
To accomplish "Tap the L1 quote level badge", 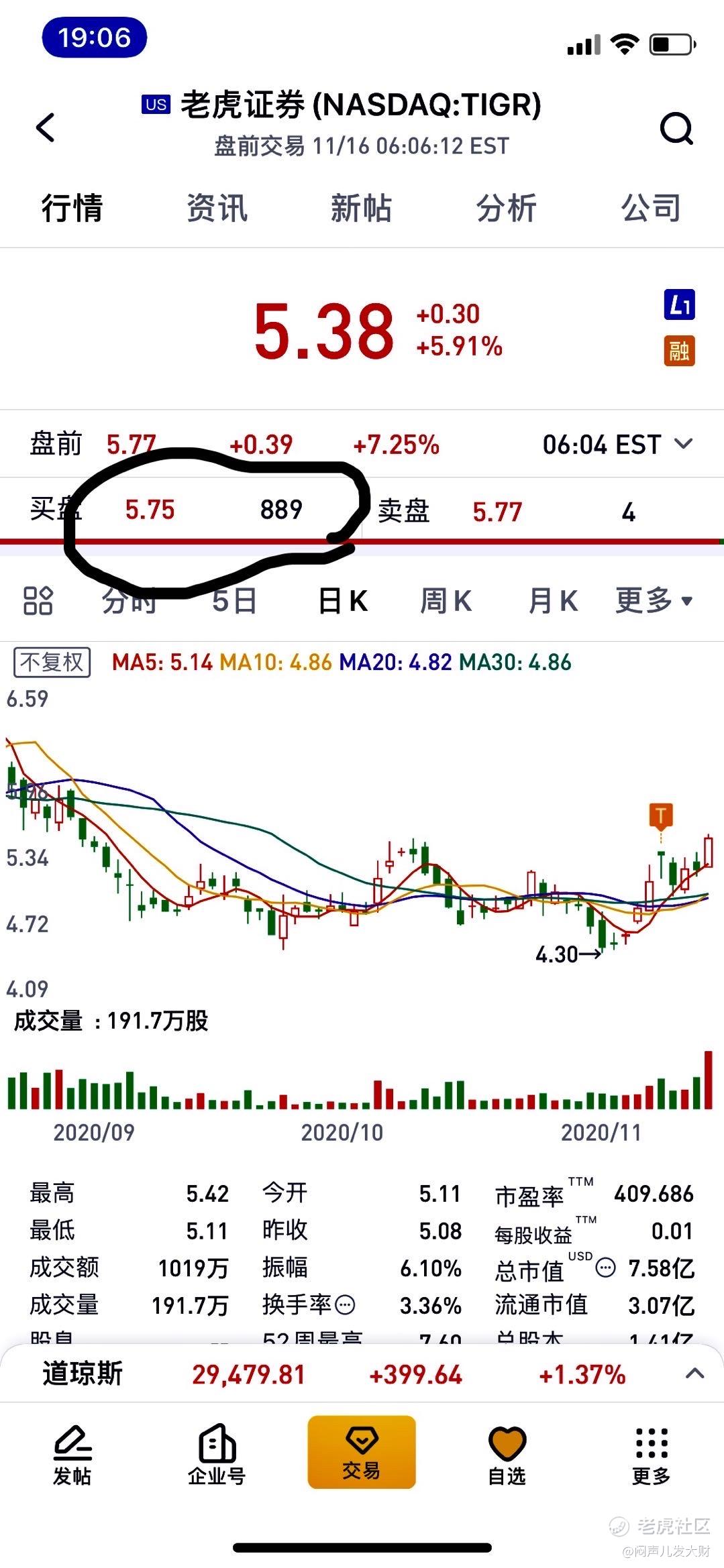I will [x=679, y=305].
